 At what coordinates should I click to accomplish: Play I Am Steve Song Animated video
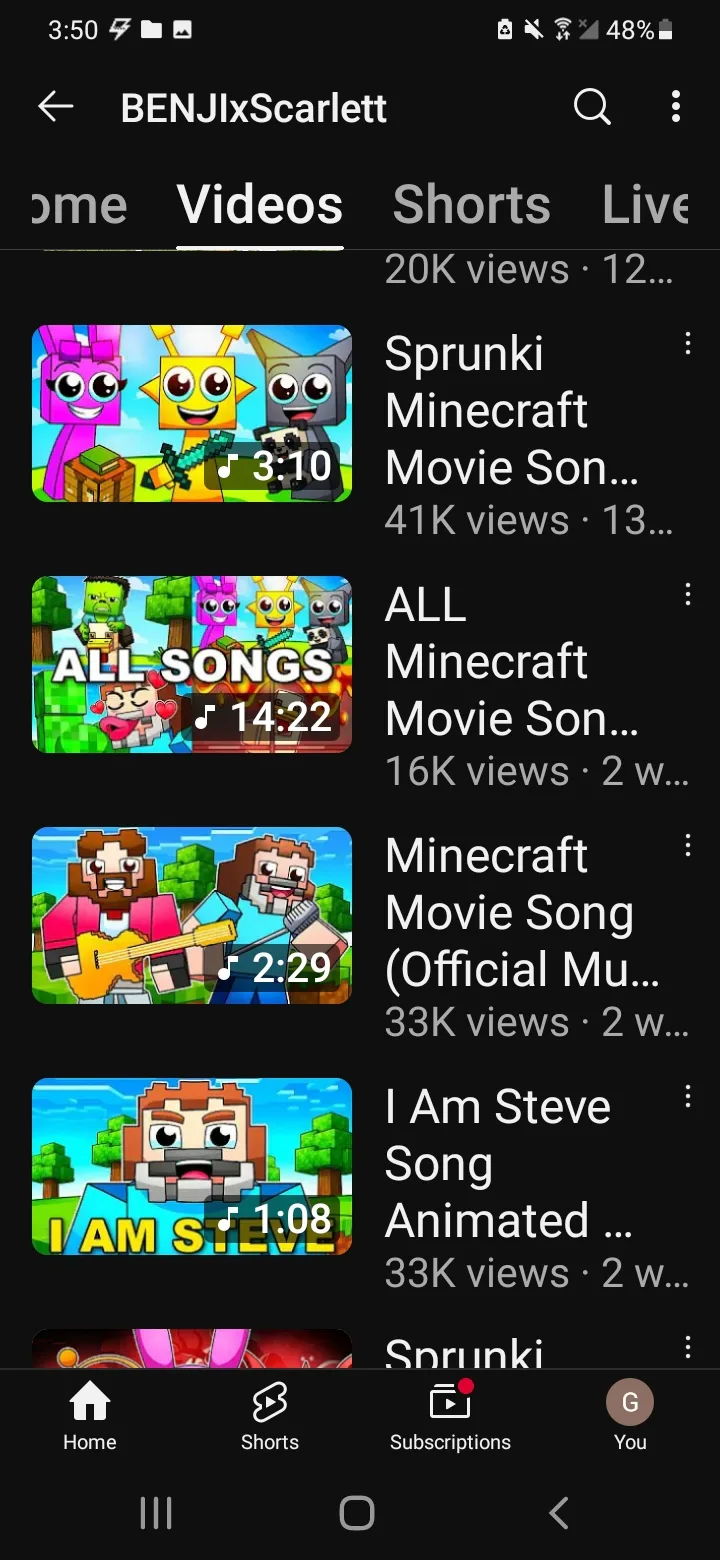[x=192, y=1166]
